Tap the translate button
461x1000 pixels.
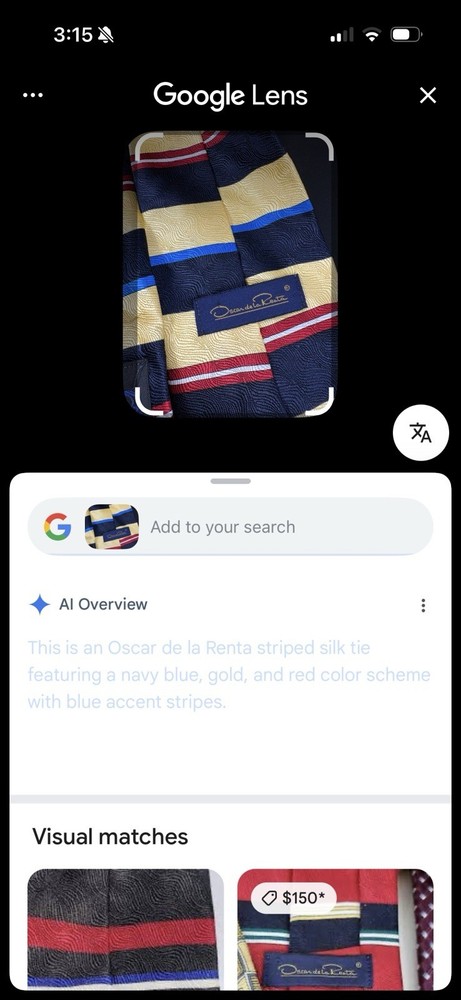tap(421, 432)
